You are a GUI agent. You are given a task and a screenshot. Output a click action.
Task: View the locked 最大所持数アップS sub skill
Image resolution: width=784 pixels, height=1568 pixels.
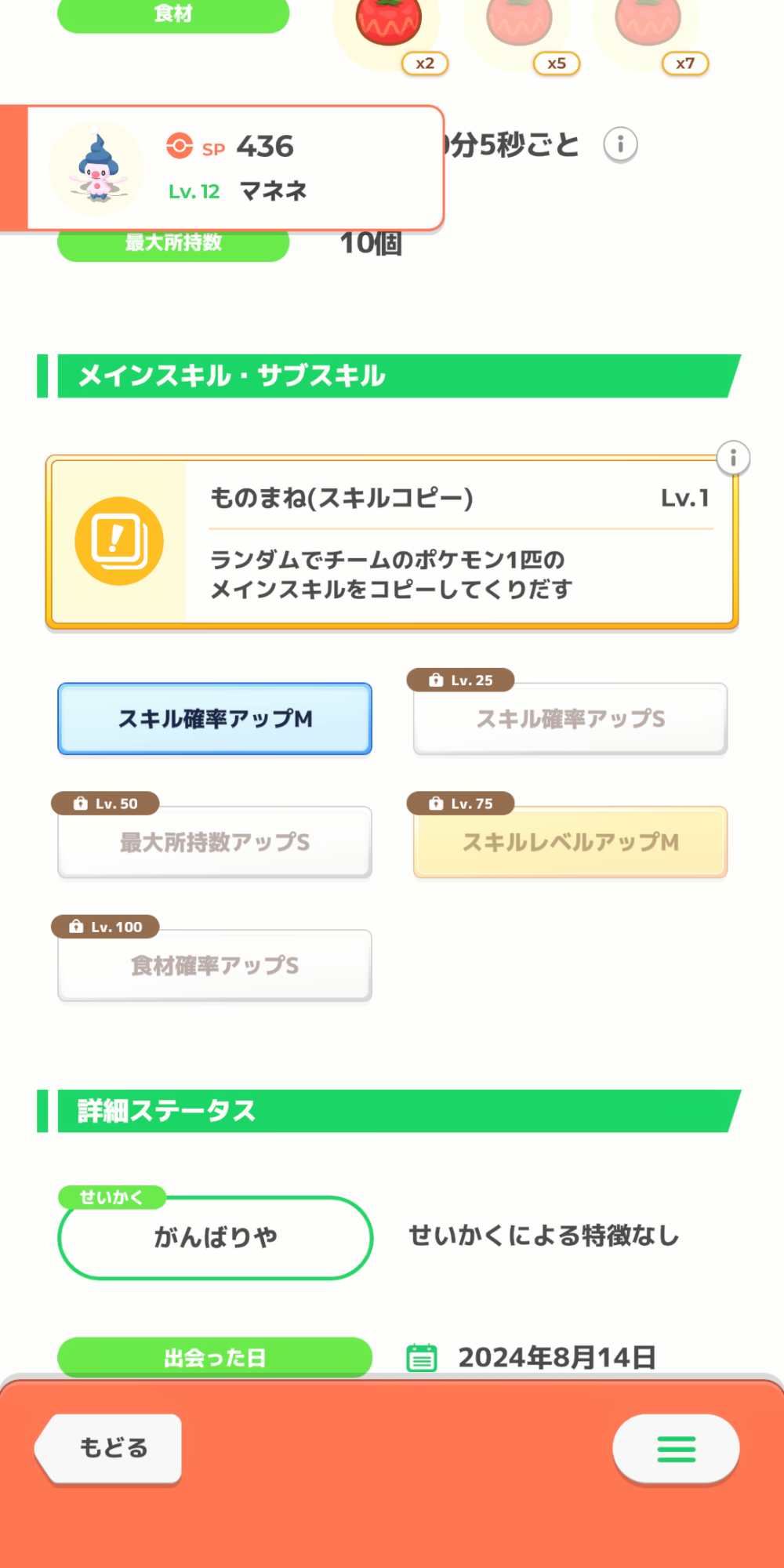(x=215, y=842)
